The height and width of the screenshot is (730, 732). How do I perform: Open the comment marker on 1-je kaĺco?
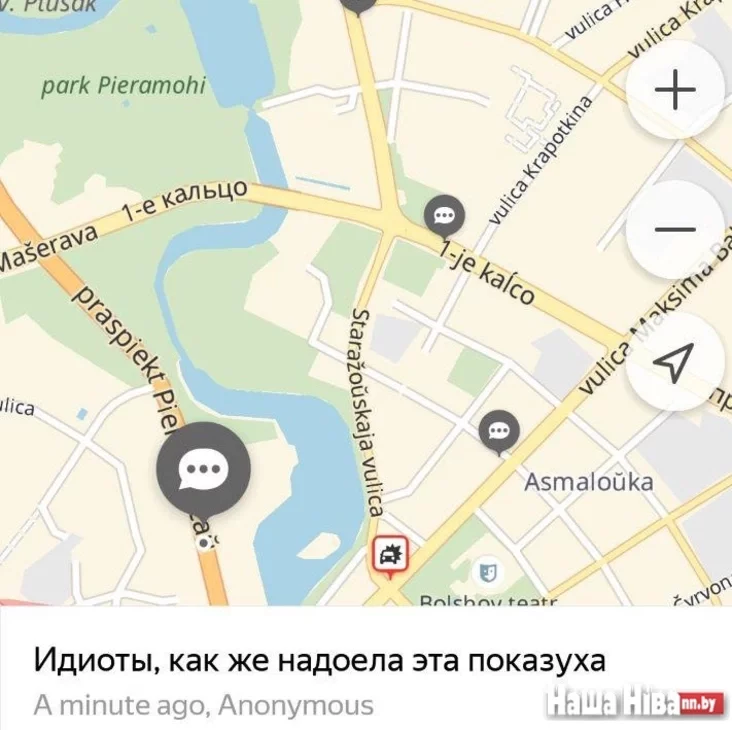tap(444, 215)
